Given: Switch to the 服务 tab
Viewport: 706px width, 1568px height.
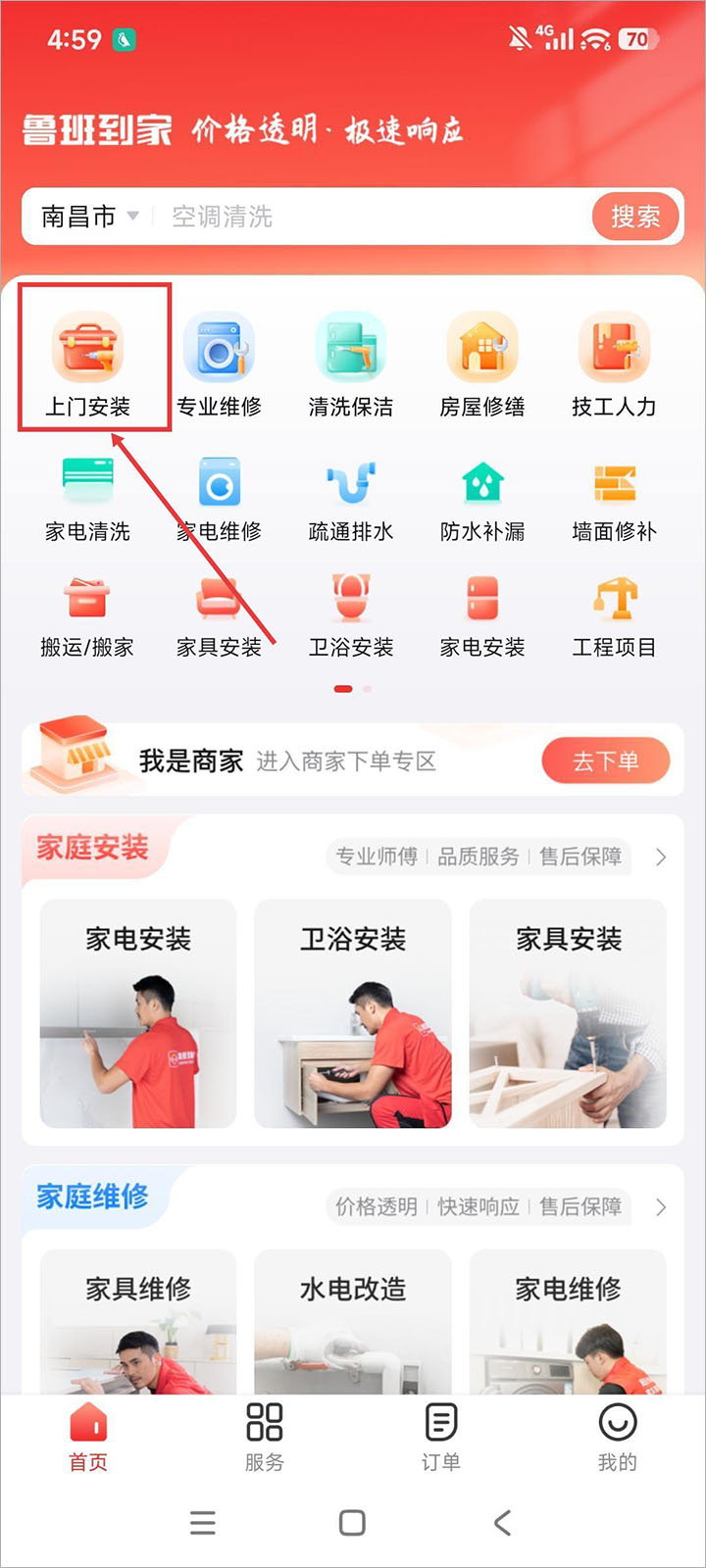Looking at the screenshot, I should (x=264, y=1437).
